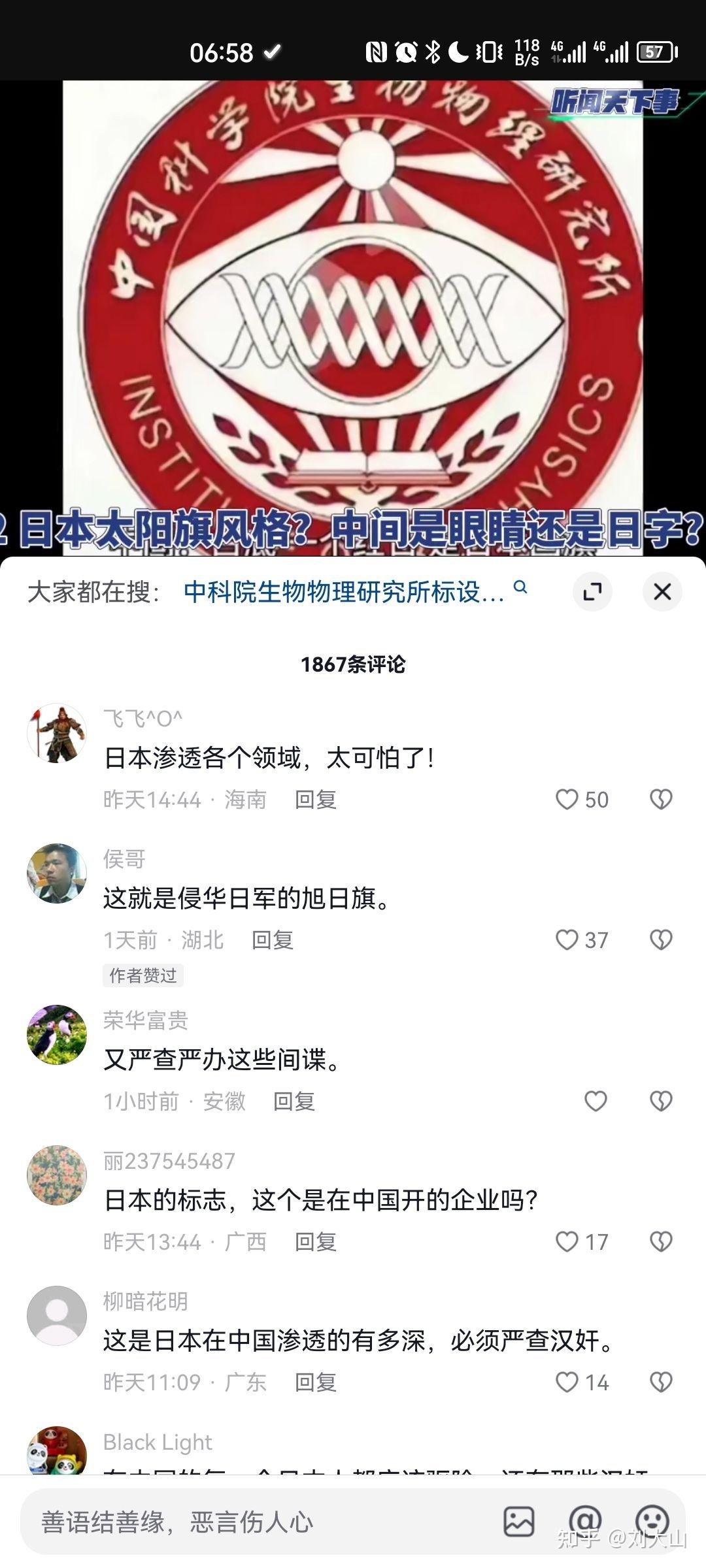This screenshot has height=1568, width=706.
Task: Dislike 柳暗花明's comment
Action: point(661,1382)
